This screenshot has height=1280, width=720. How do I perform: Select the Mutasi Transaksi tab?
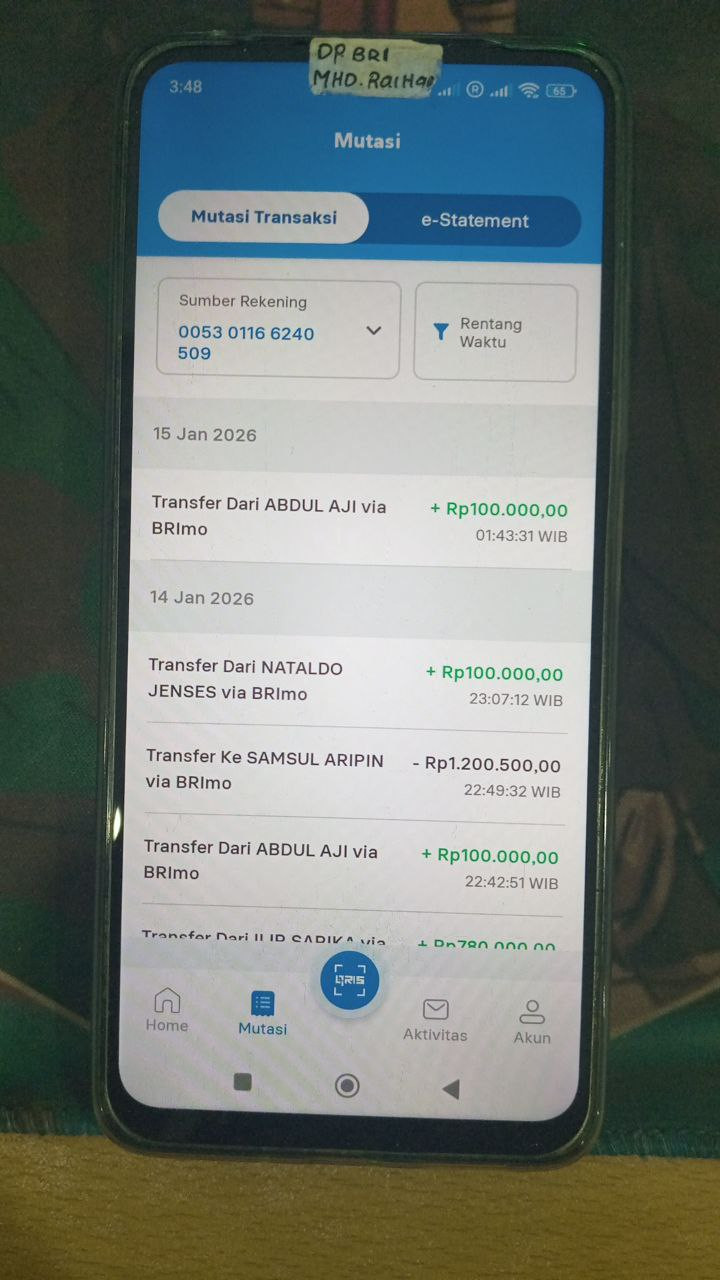(x=264, y=217)
